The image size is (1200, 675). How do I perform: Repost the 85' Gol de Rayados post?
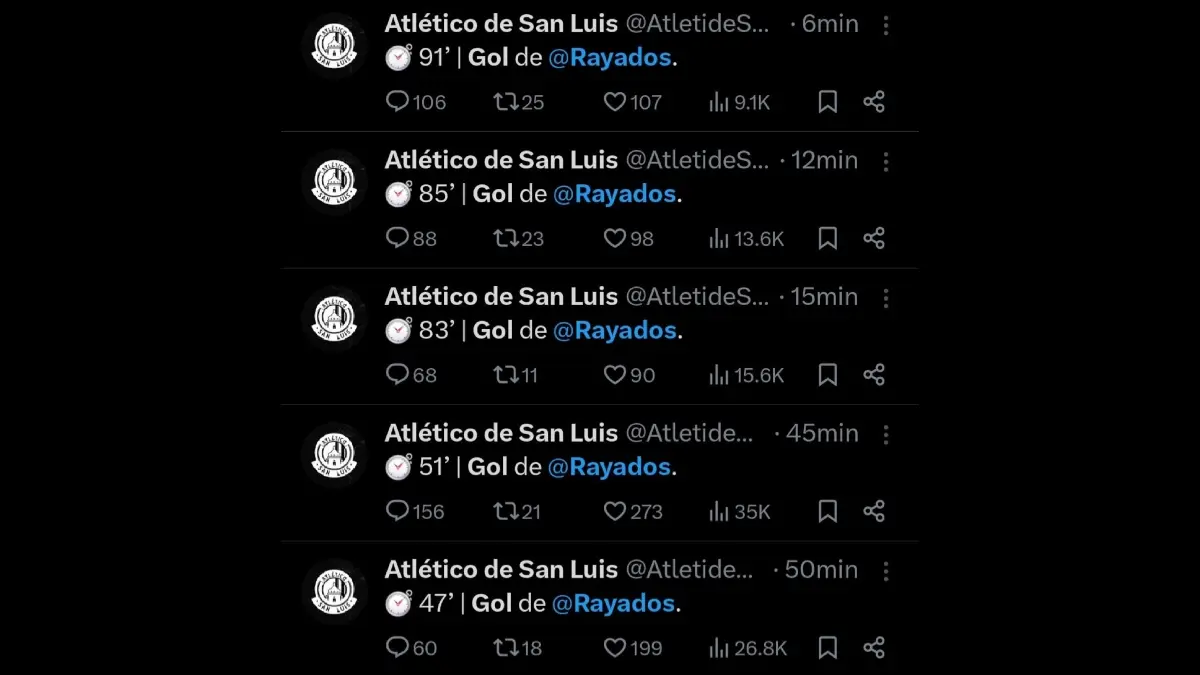(506, 238)
